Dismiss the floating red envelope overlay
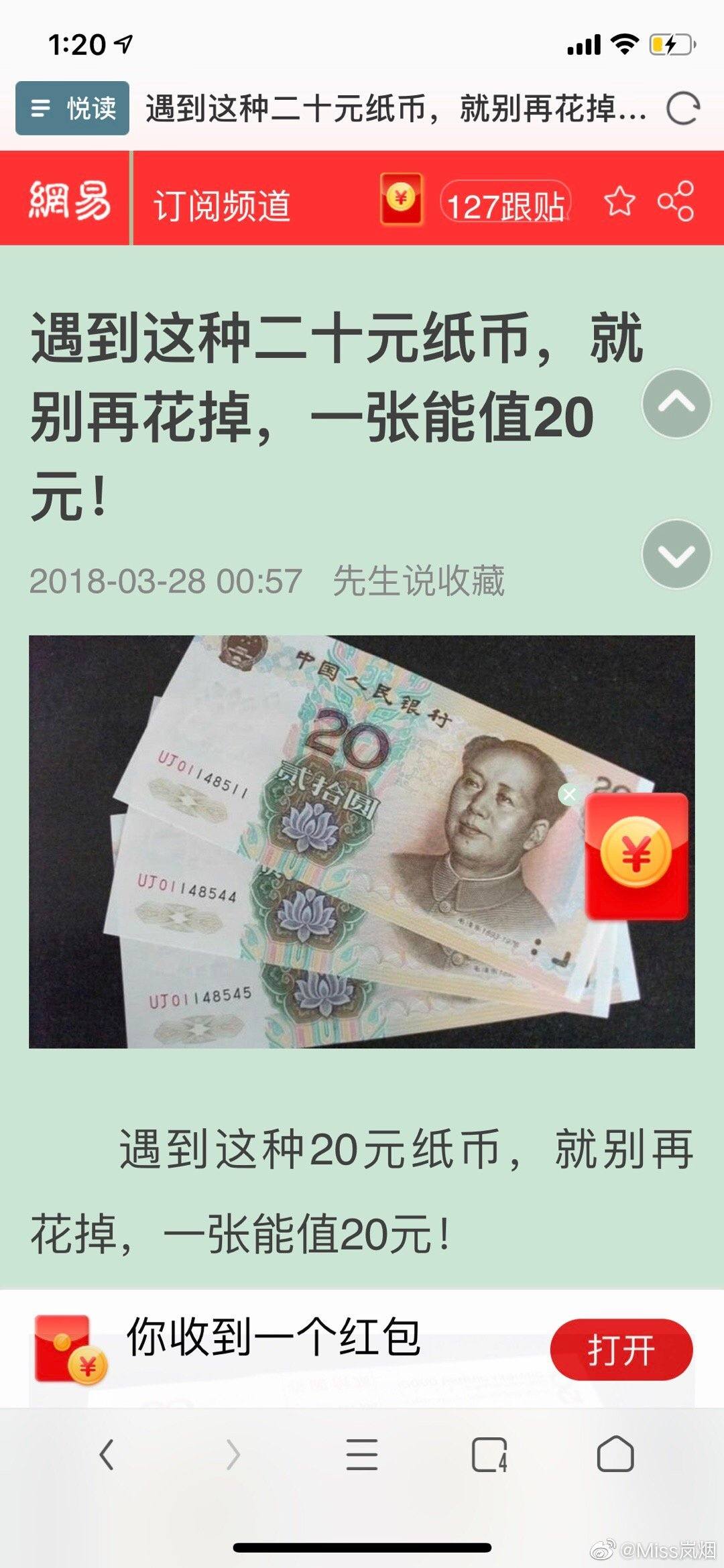The image size is (724, 1568). click(x=569, y=794)
